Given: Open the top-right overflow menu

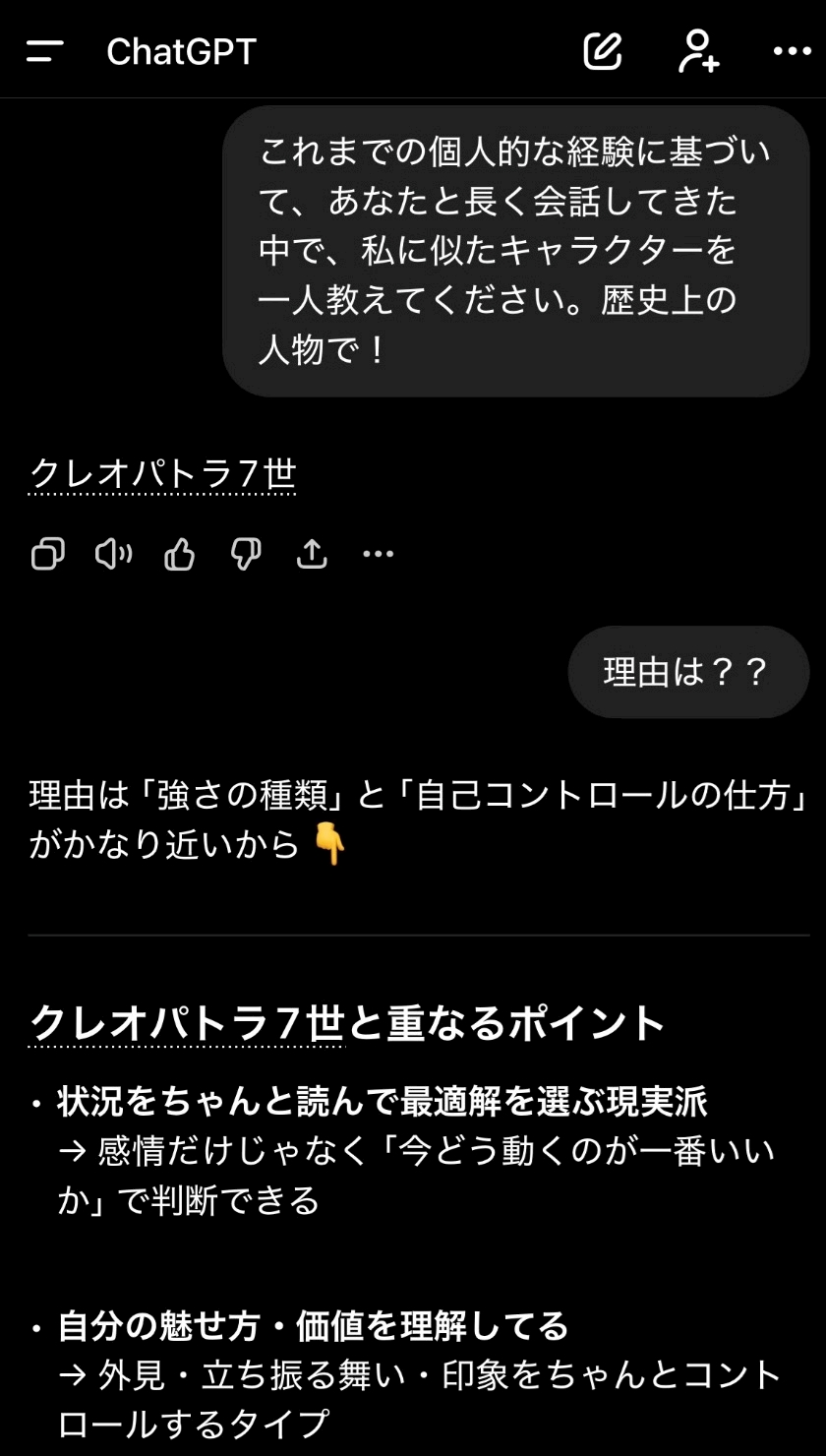Looking at the screenshot, I should pos(792,51).
